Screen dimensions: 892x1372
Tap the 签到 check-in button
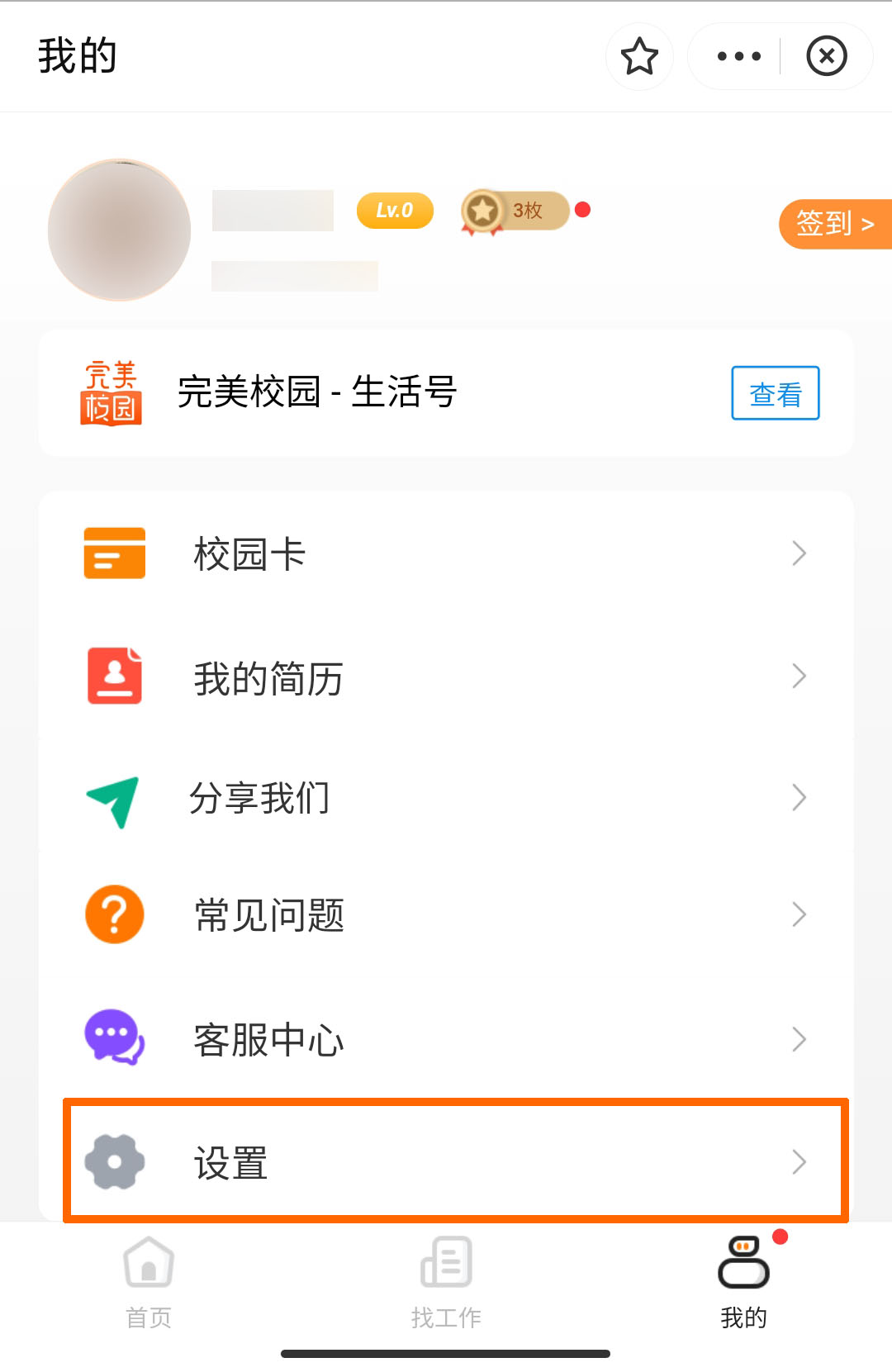pyautogui.click(x=834, y=224)
